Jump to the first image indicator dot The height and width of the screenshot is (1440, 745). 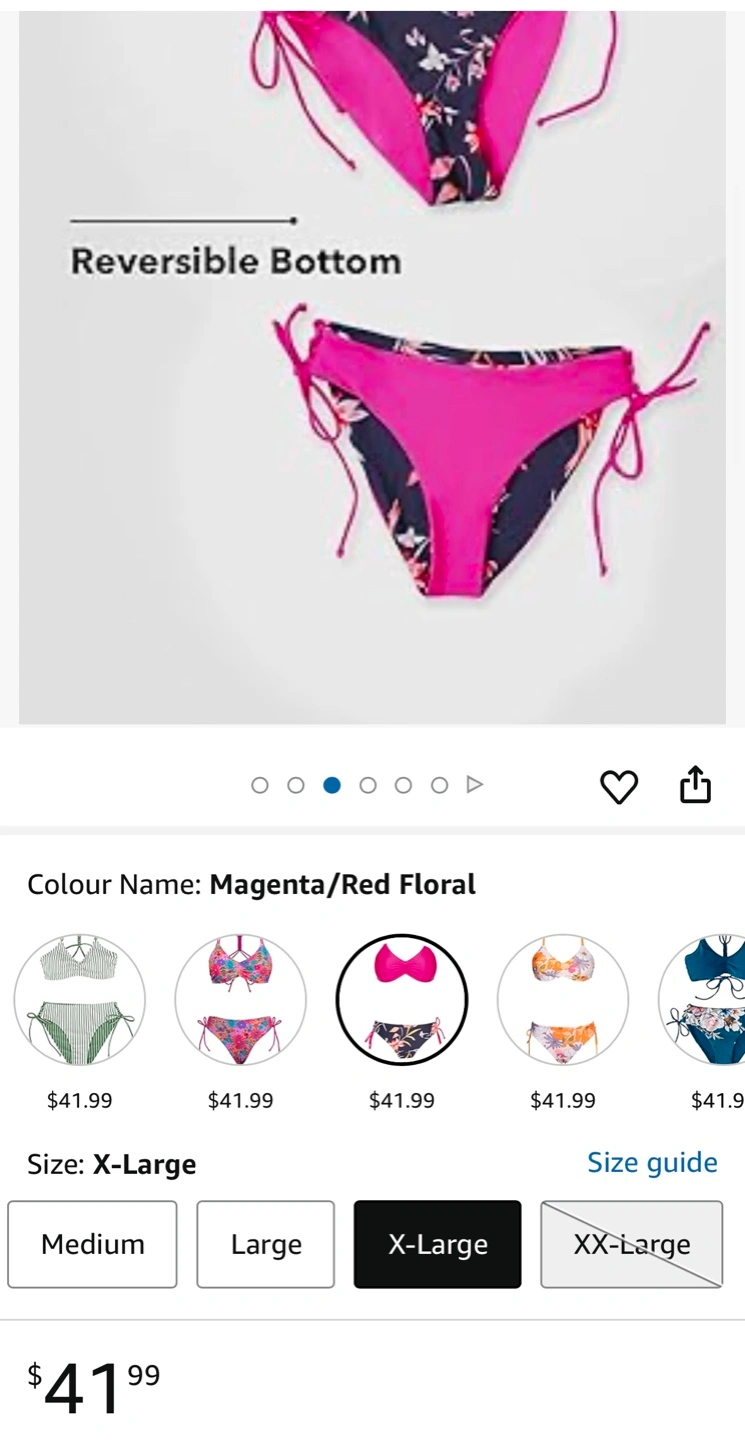(260, 785)
